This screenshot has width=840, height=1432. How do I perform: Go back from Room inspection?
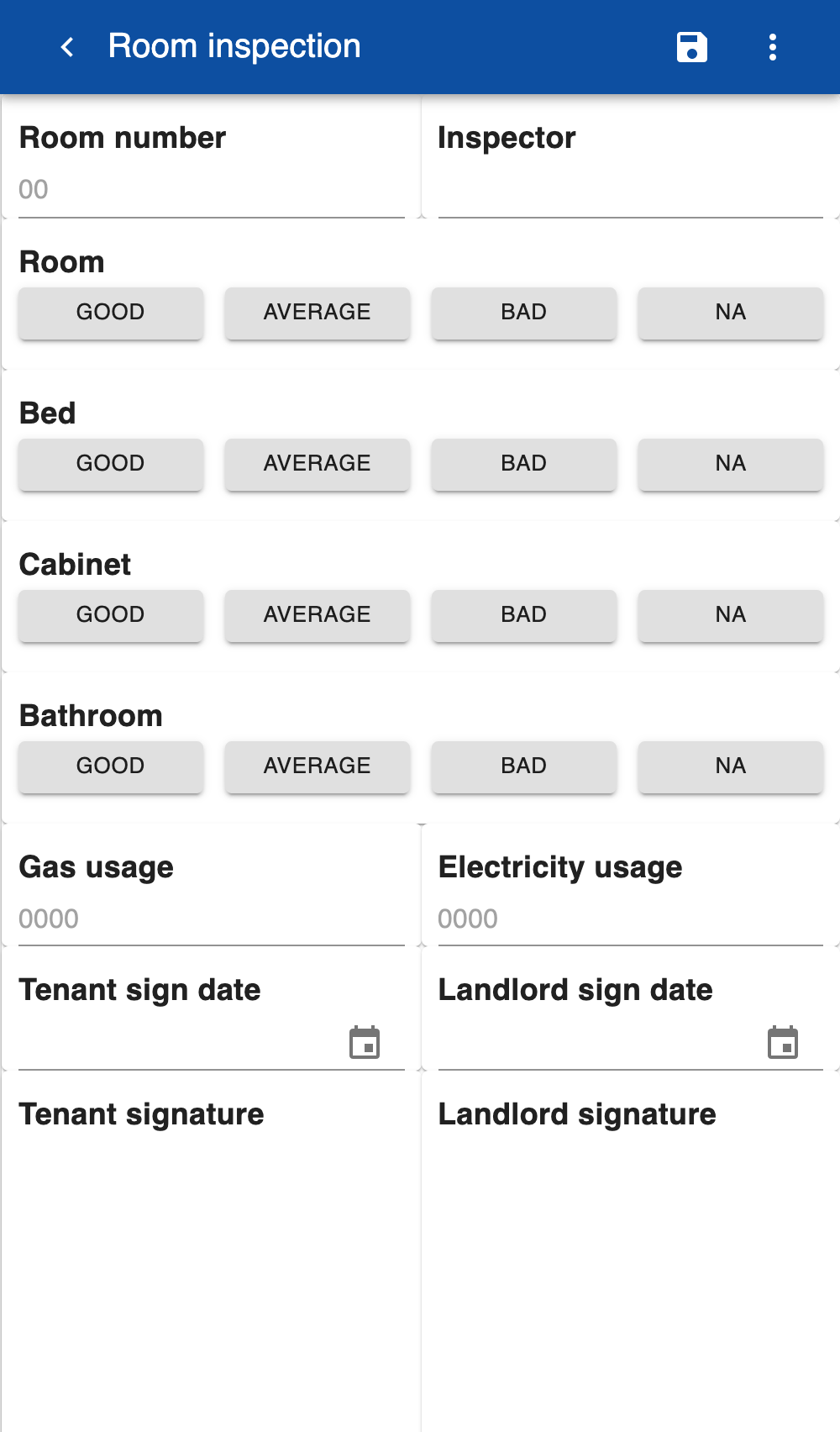(67, 47)
